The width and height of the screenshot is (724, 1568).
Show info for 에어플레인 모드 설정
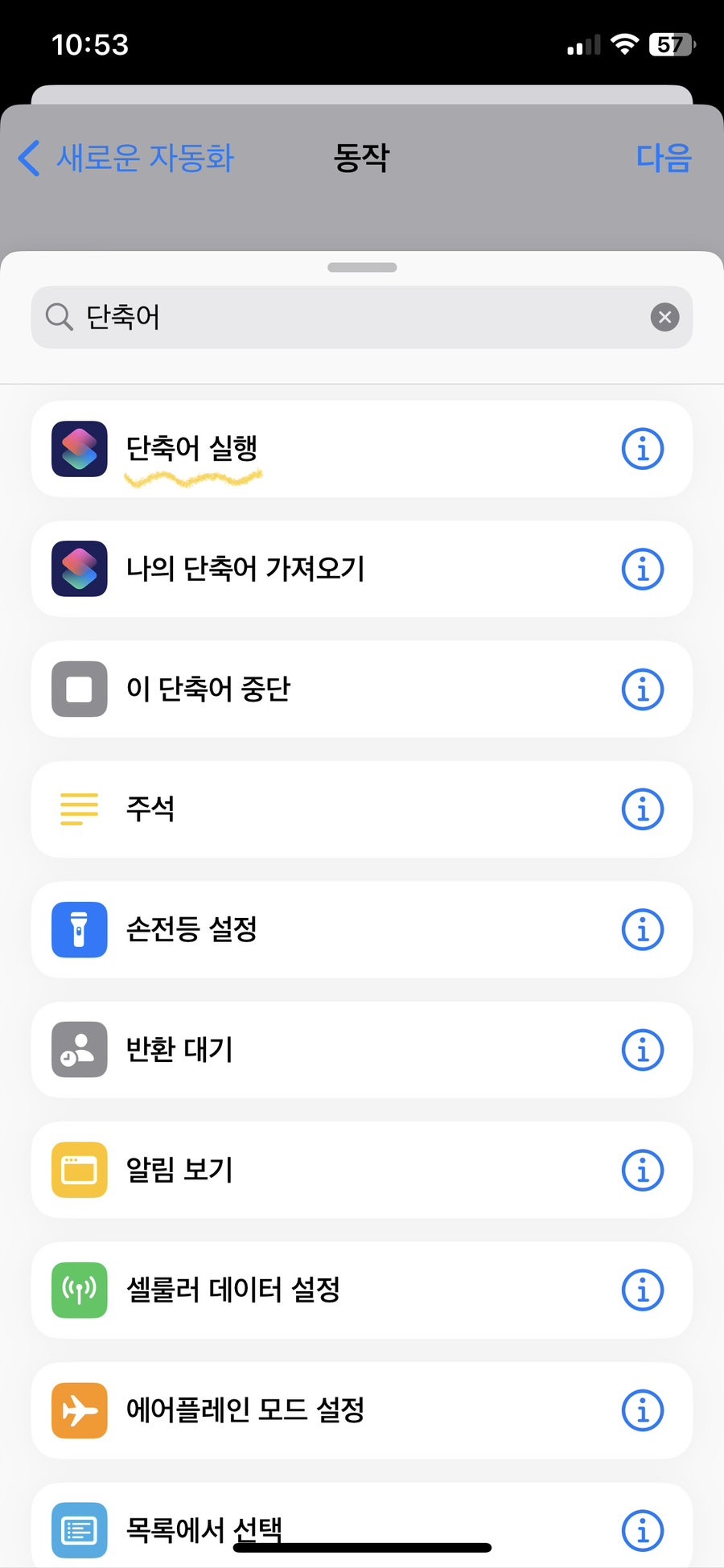(643, 1410)
